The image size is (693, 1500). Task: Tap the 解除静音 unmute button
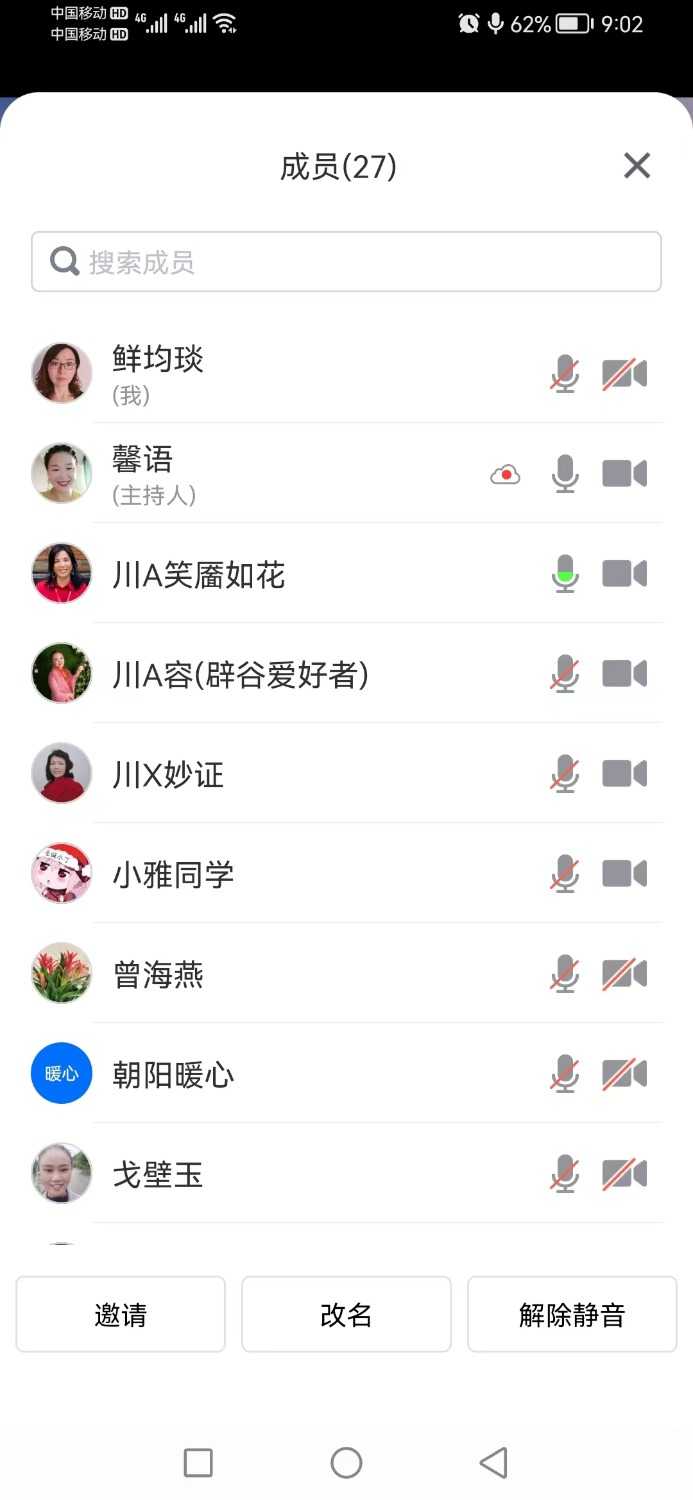pos(572,1314)
